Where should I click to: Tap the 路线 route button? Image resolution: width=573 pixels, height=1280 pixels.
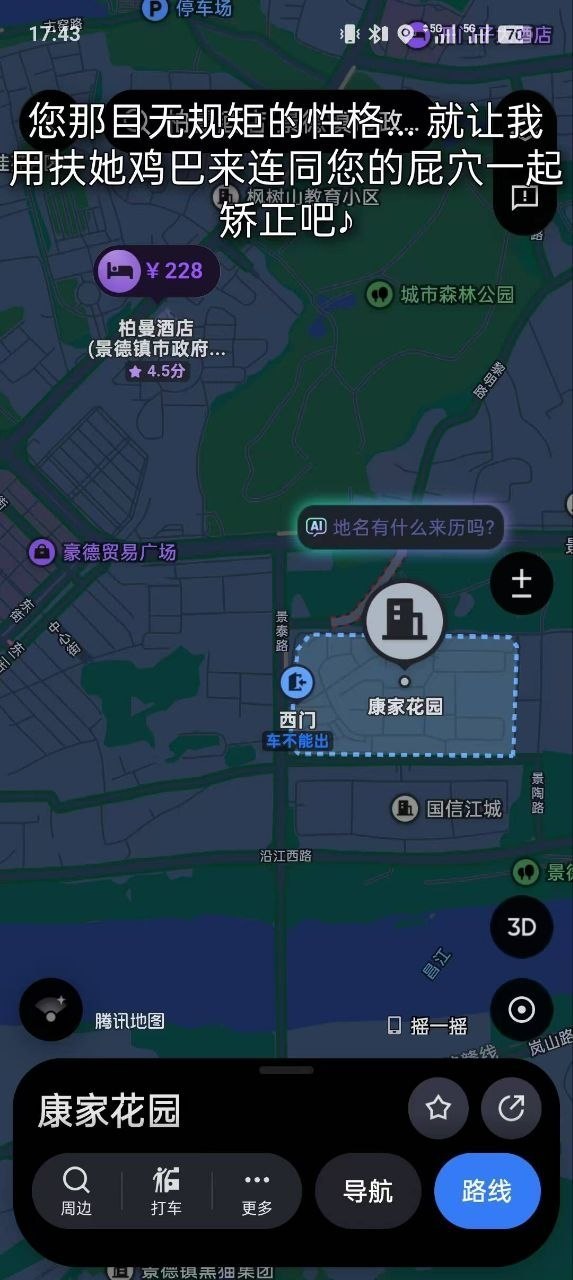tap(487, 1191)
